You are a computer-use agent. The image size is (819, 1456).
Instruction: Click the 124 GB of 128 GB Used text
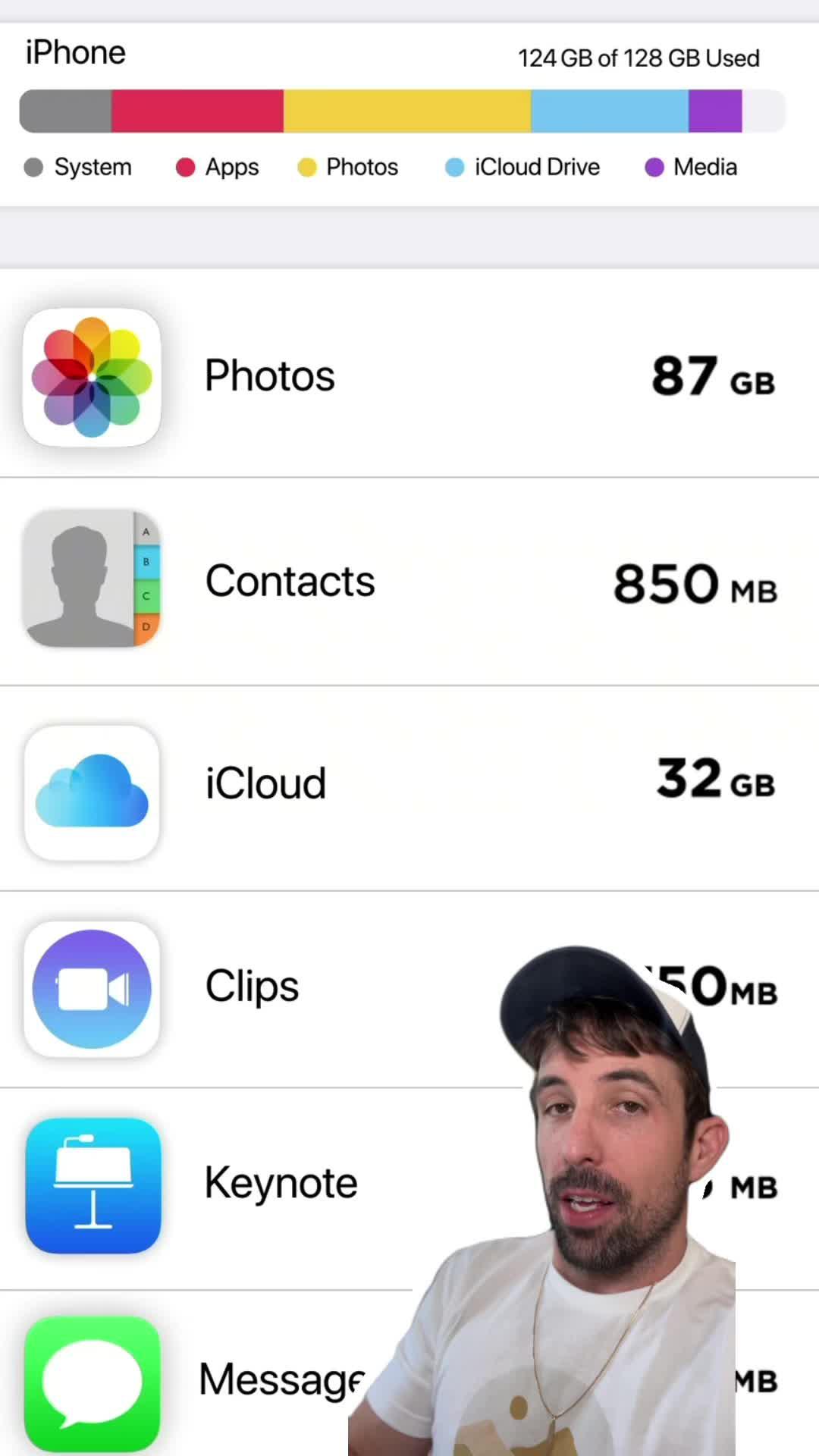[639, 58]
